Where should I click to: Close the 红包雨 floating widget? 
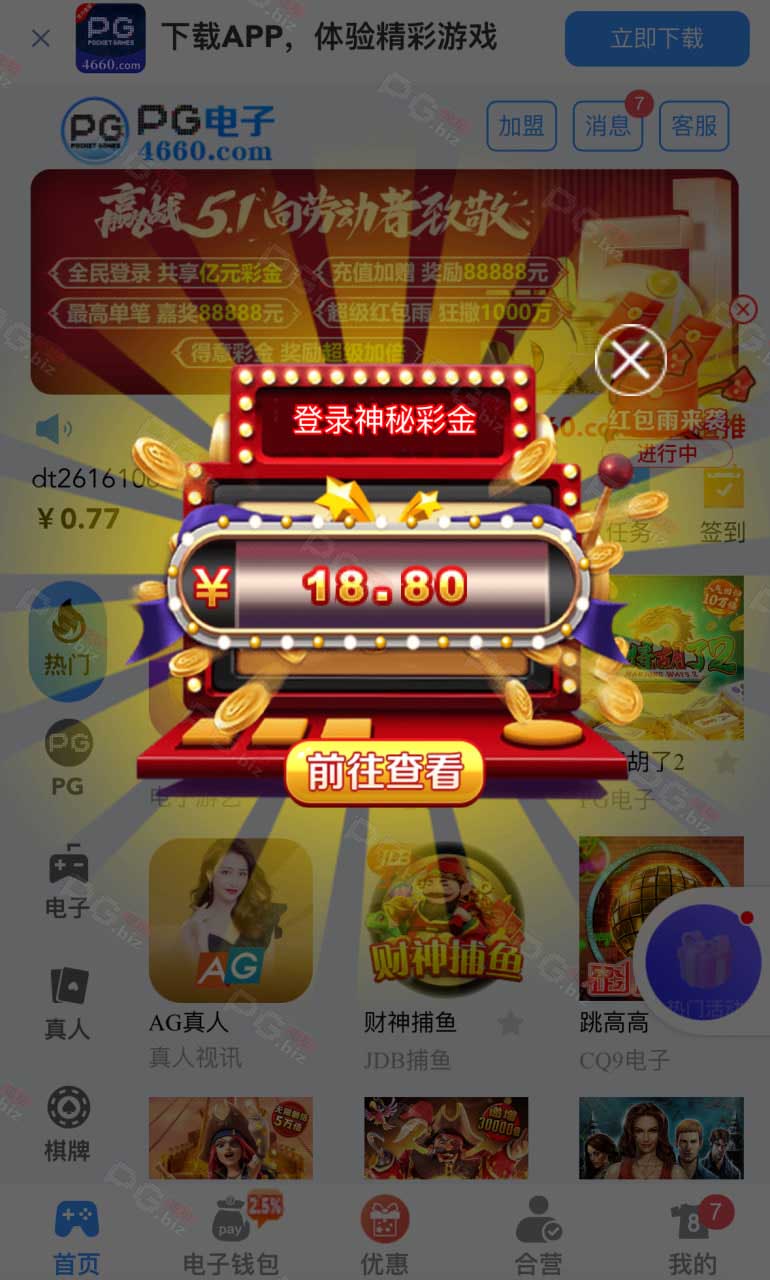pos(743,309)
